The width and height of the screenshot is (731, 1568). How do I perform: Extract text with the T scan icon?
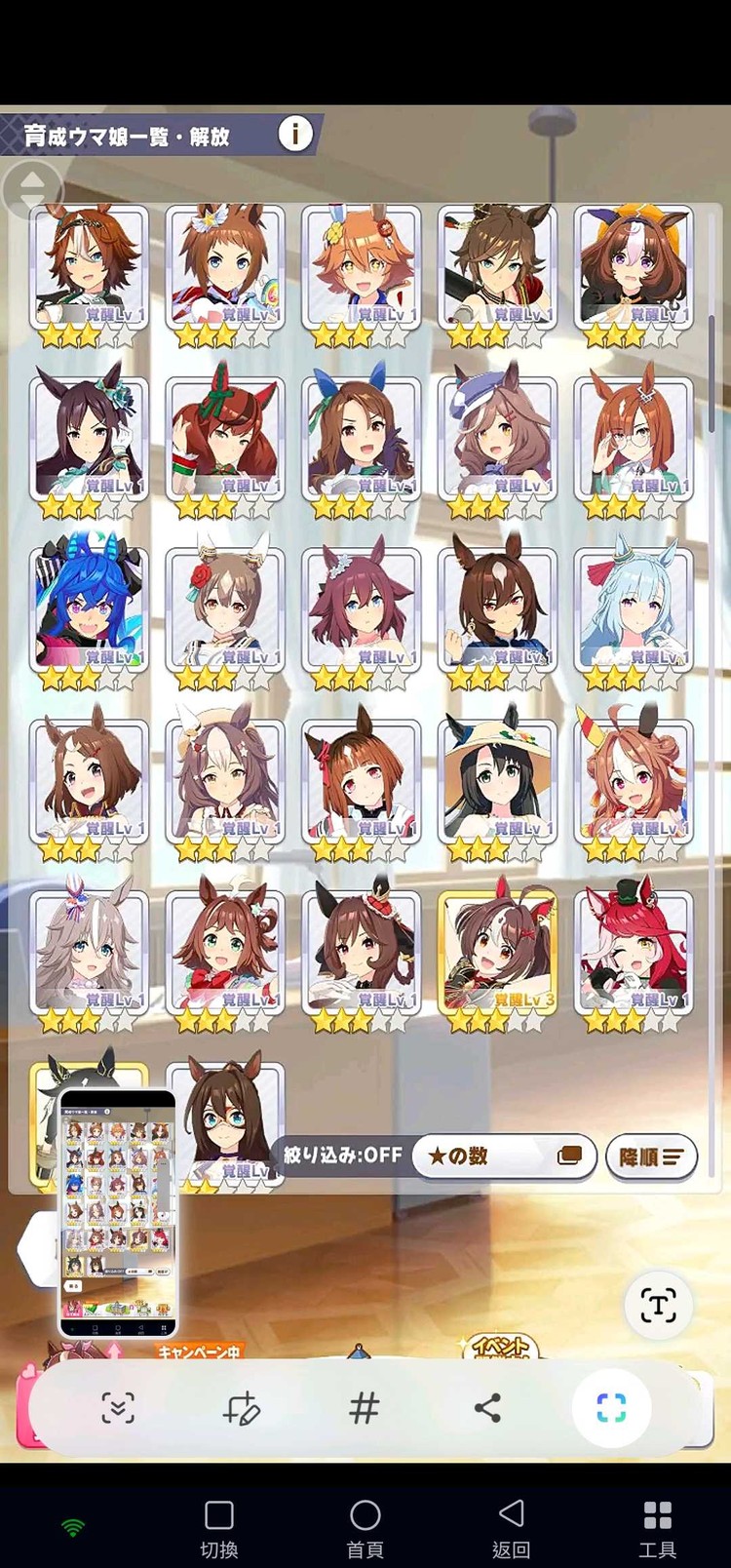coord(658,1305)
